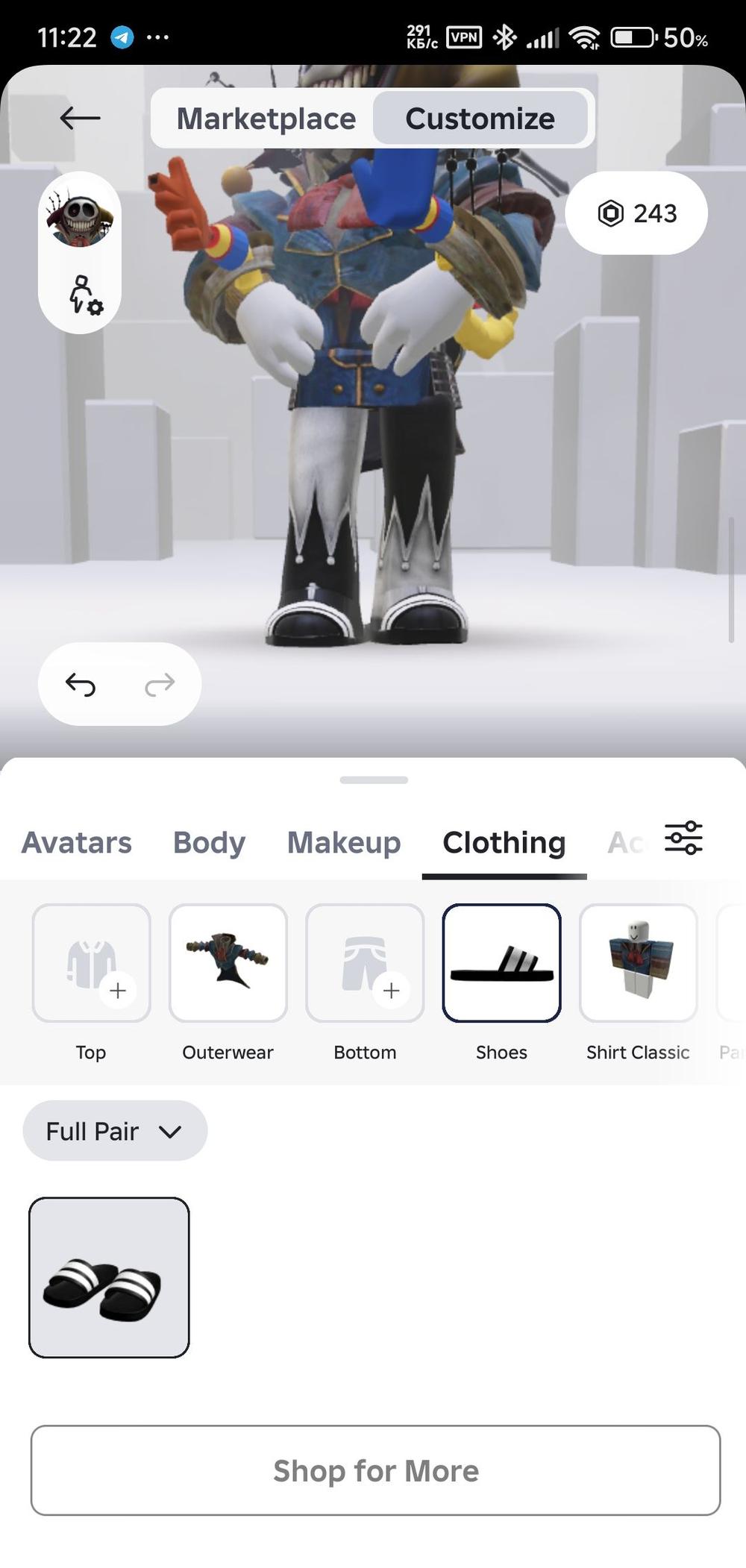Switch to the Avatars category
The width and height of the screenshot is (746, 1568).
click(76, 843)
